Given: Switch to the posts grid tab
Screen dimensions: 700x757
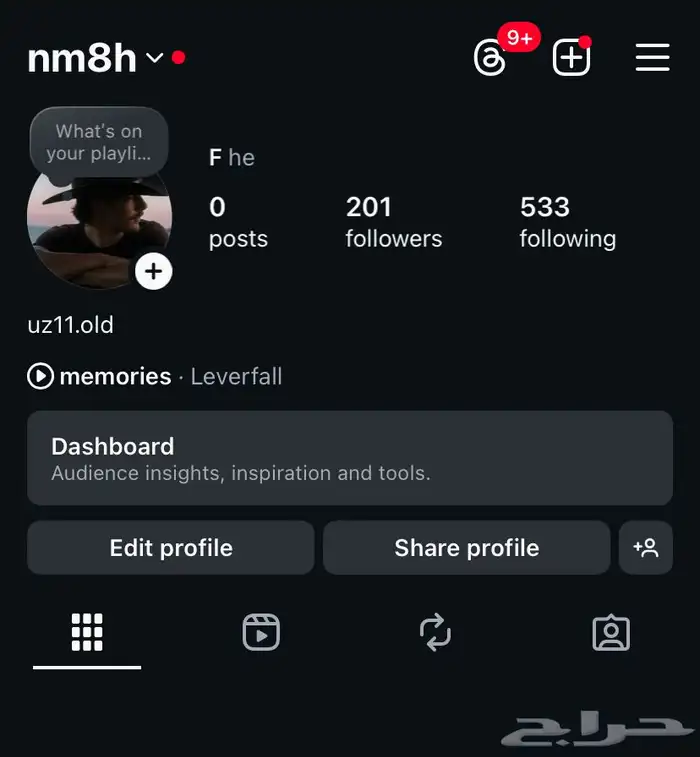Looking at the screenshot, I should point(87,633).
